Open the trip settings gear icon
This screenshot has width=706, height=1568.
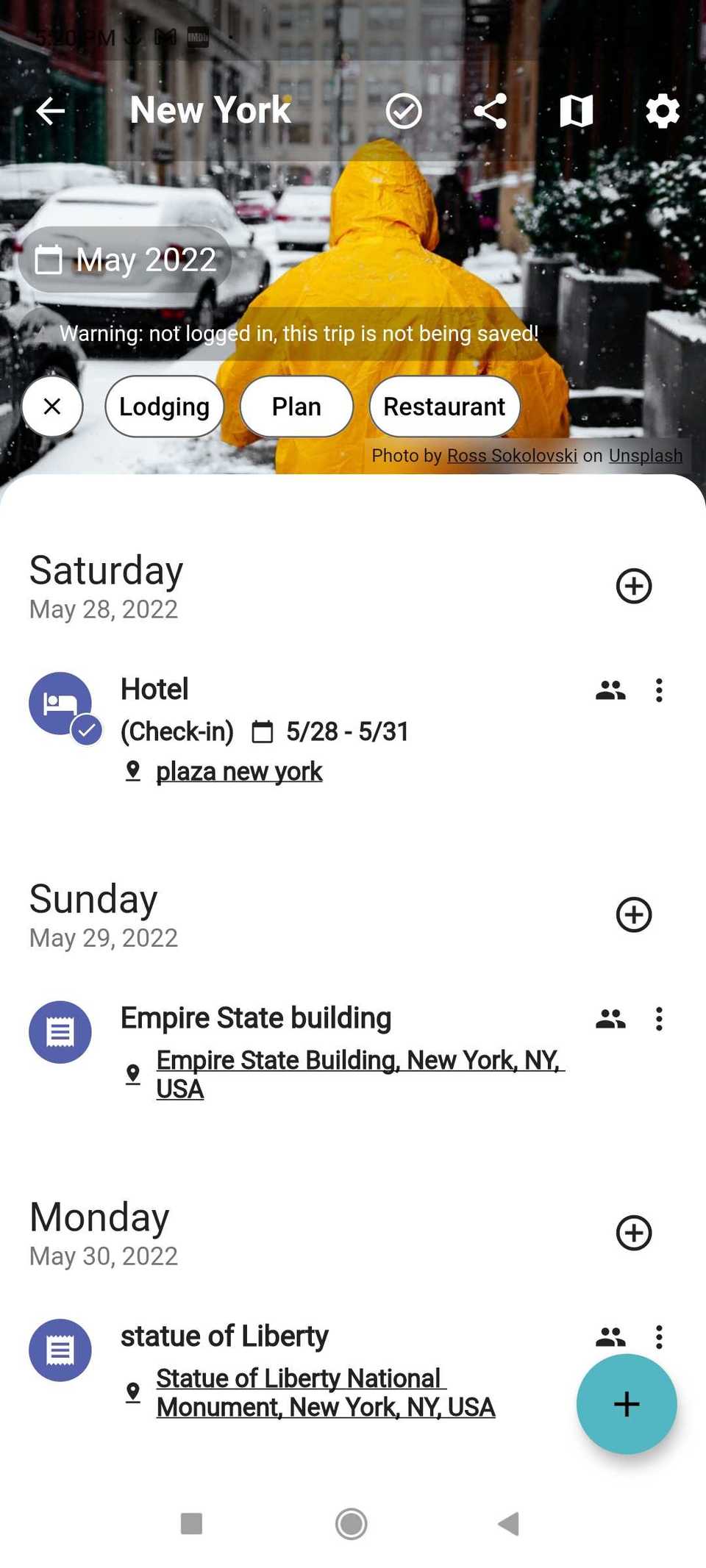click(661, 111)
